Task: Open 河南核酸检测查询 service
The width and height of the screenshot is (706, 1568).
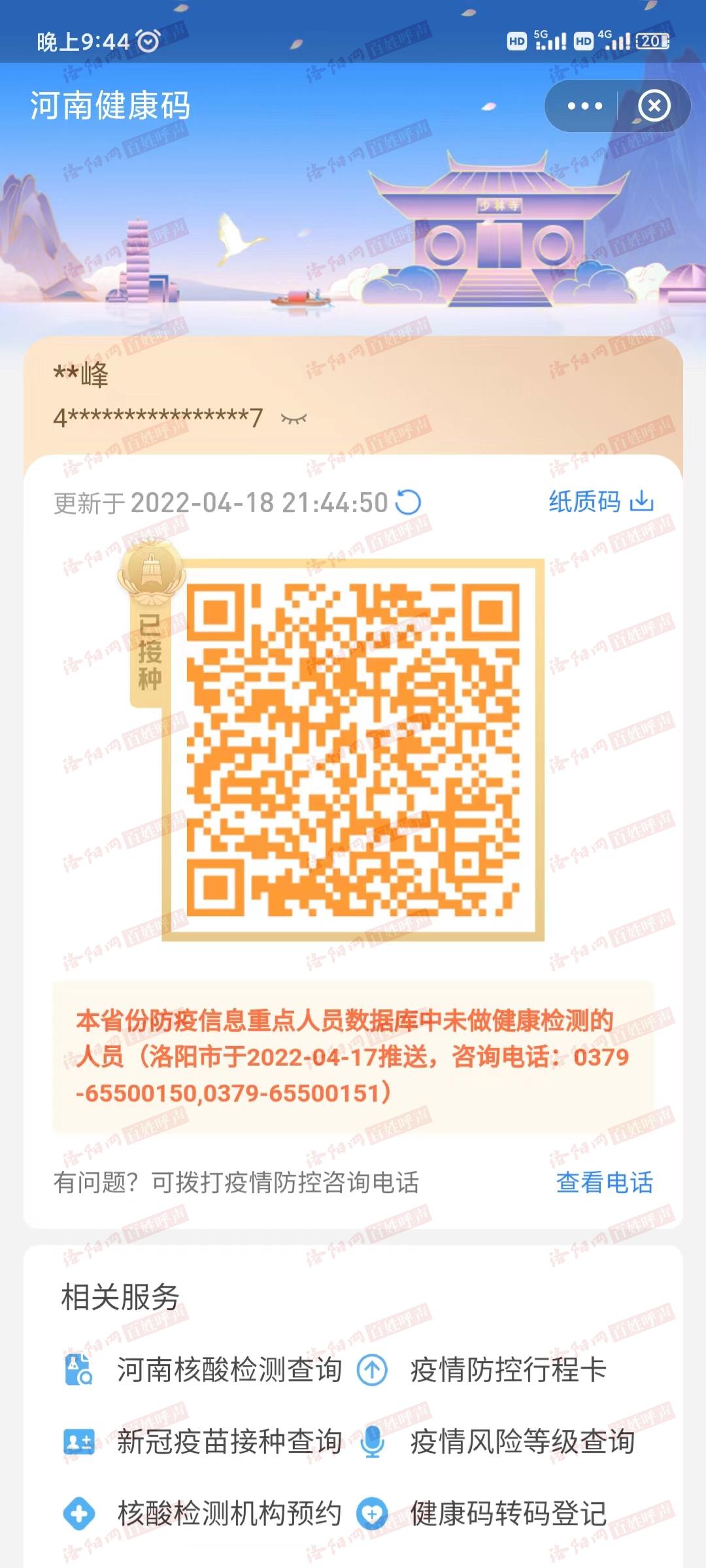Action: [229, 1369]
